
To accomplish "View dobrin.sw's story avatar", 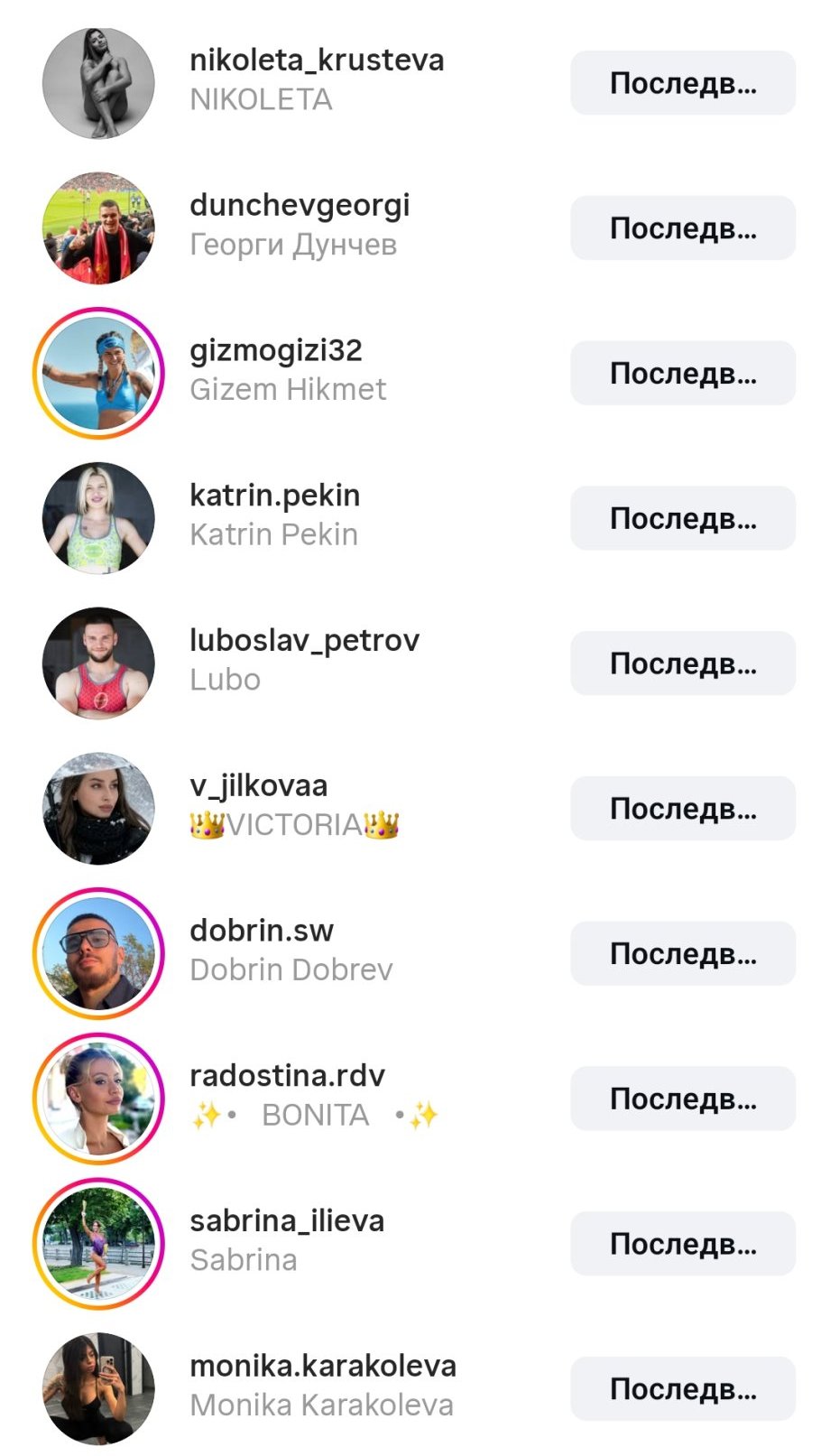I will (98, 954).
